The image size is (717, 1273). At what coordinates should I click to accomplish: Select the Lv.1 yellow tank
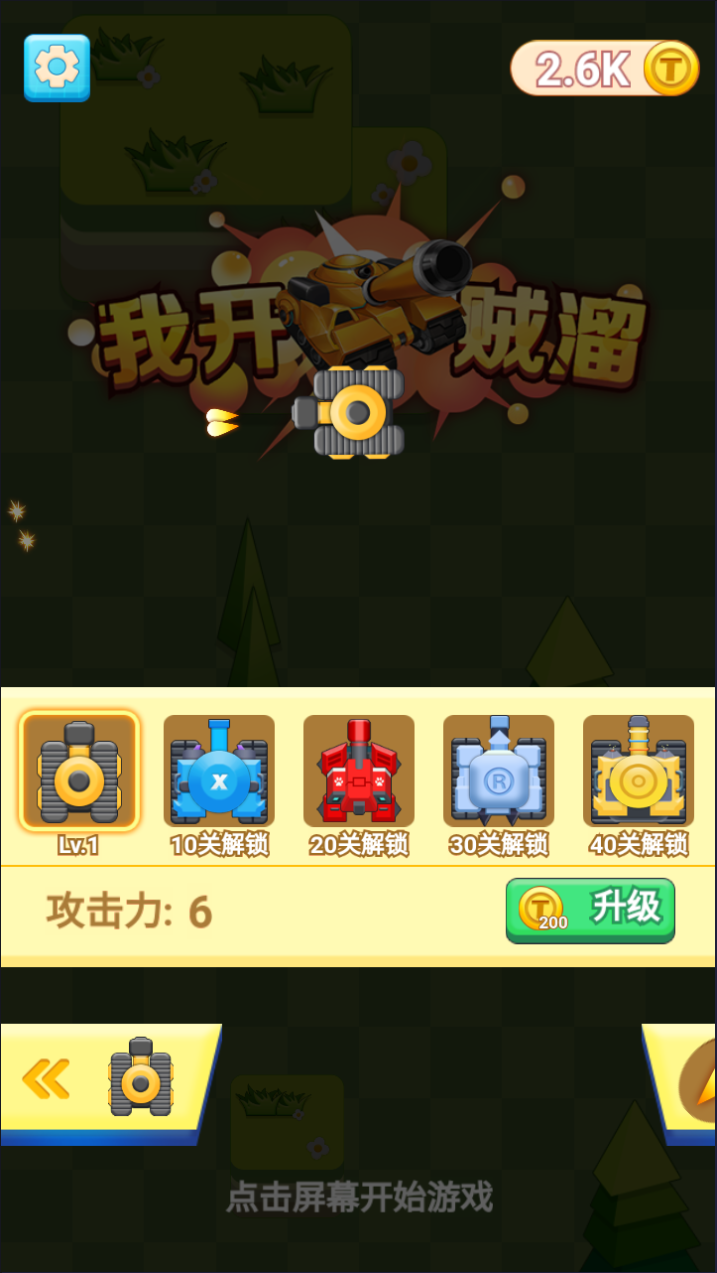(79, 771)
